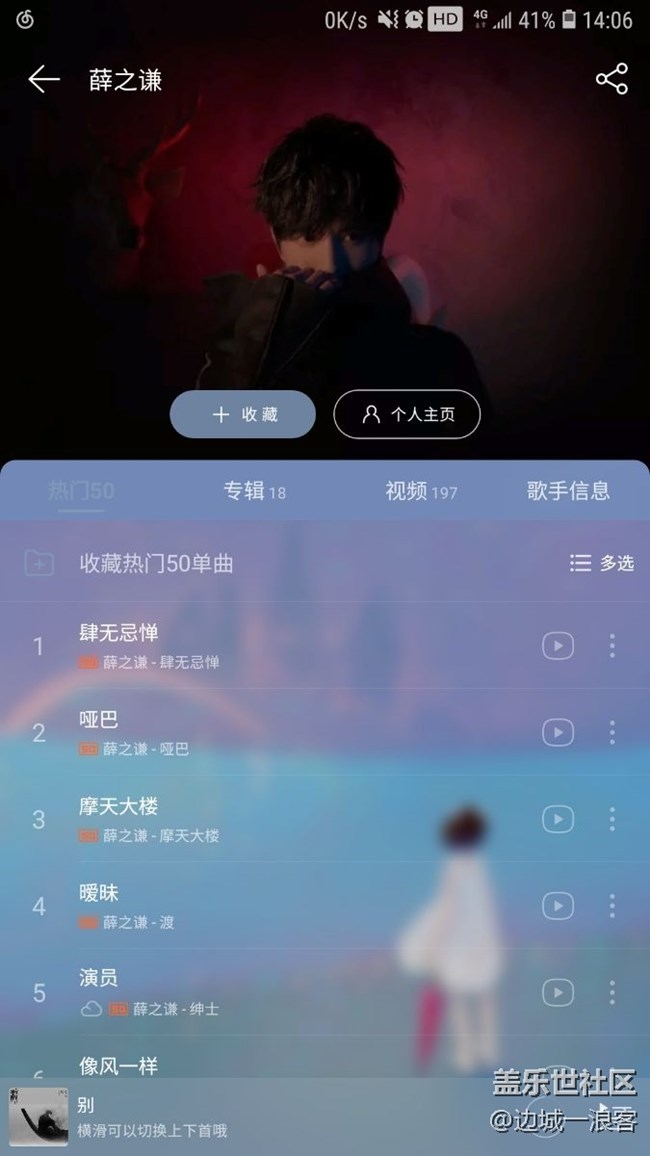Screen dimensions: 650x1156
Task: Share the artist page 薛之谦
Action: tap(611, 80)
